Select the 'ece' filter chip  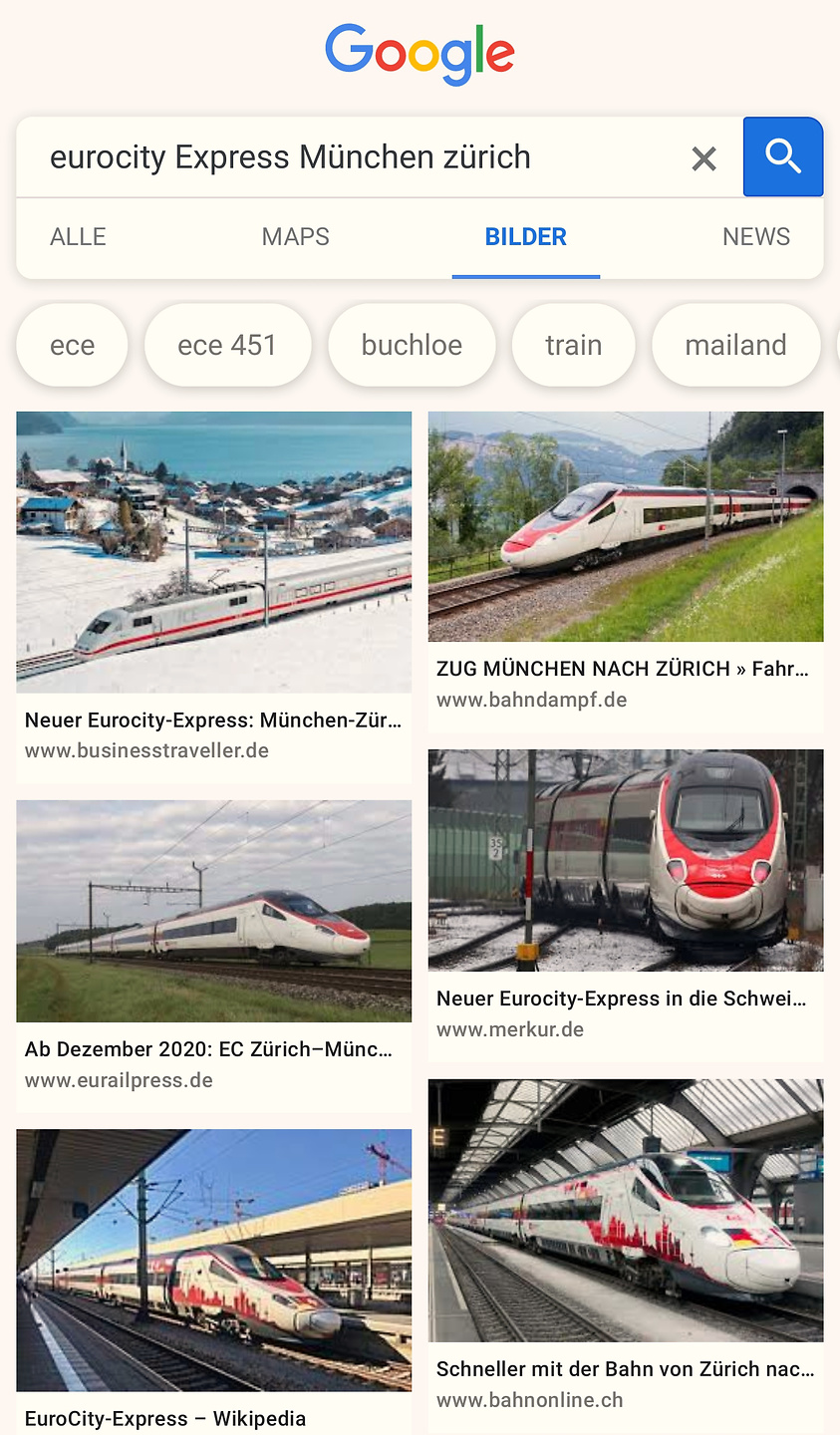click(71, 344)
